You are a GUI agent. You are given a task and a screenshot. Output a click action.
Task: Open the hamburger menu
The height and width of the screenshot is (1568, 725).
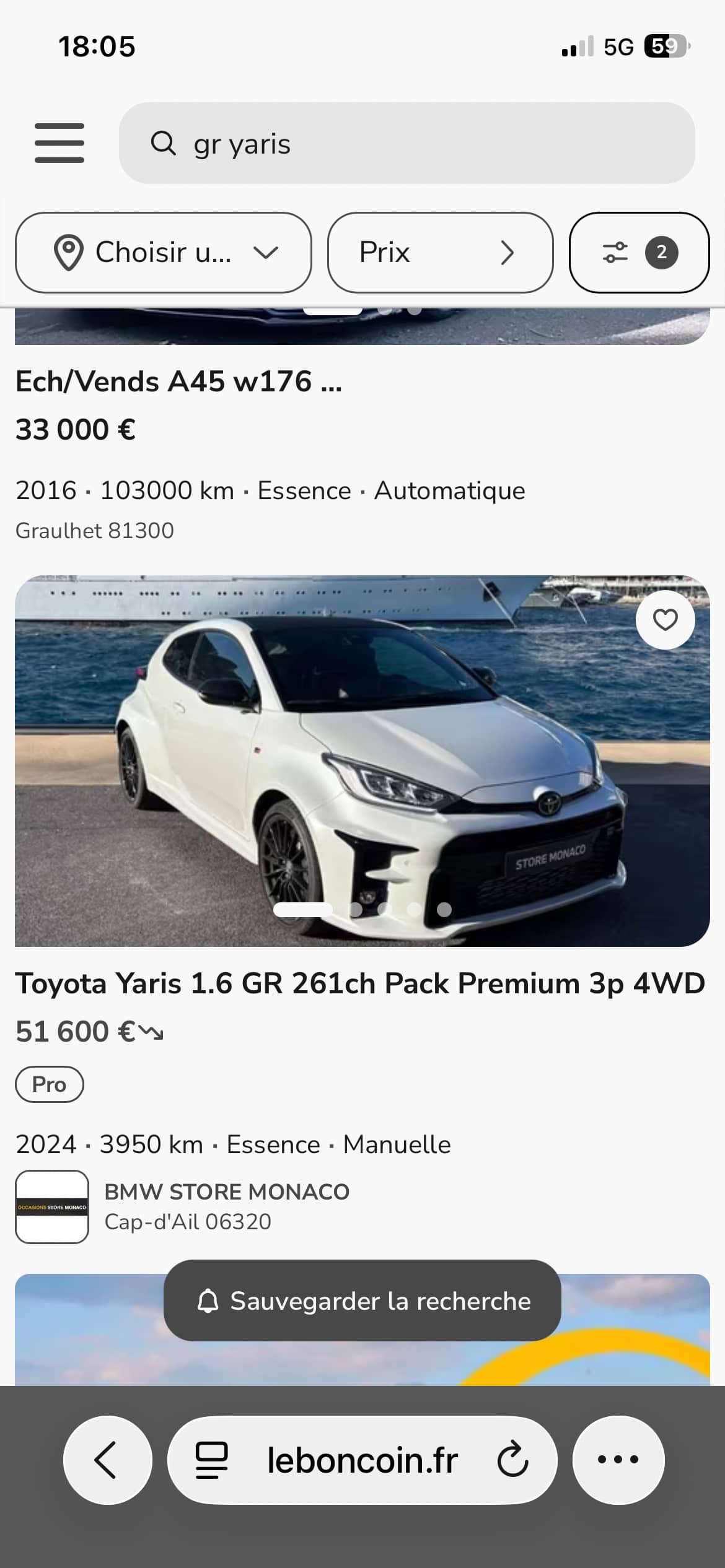59,143
